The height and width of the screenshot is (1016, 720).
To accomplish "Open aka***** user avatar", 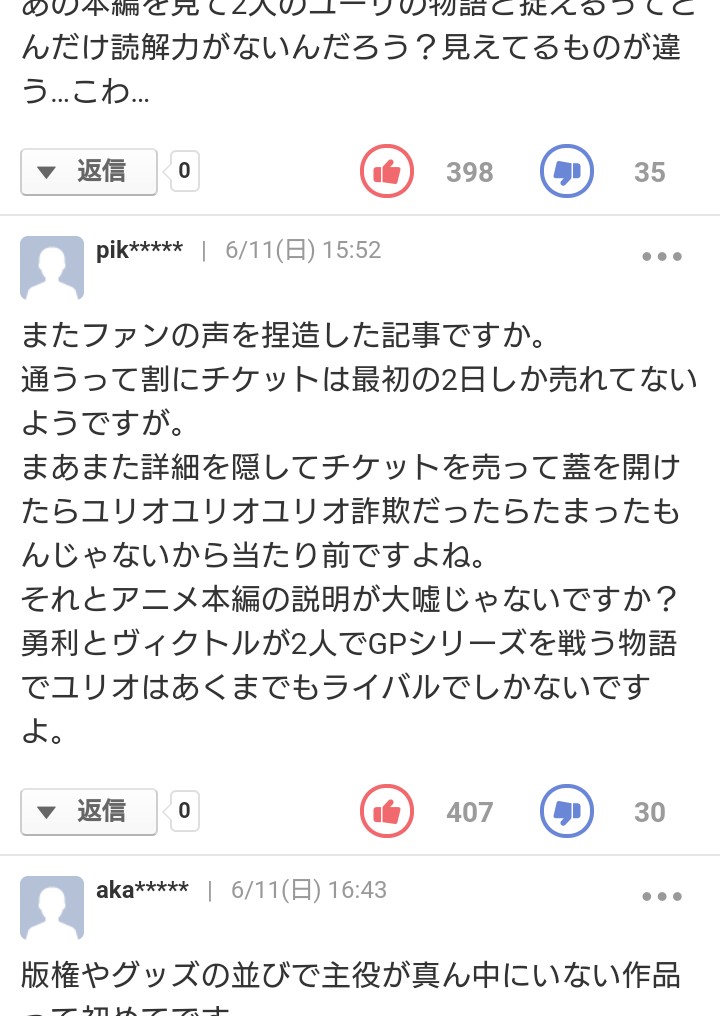I will pos(52,908).
